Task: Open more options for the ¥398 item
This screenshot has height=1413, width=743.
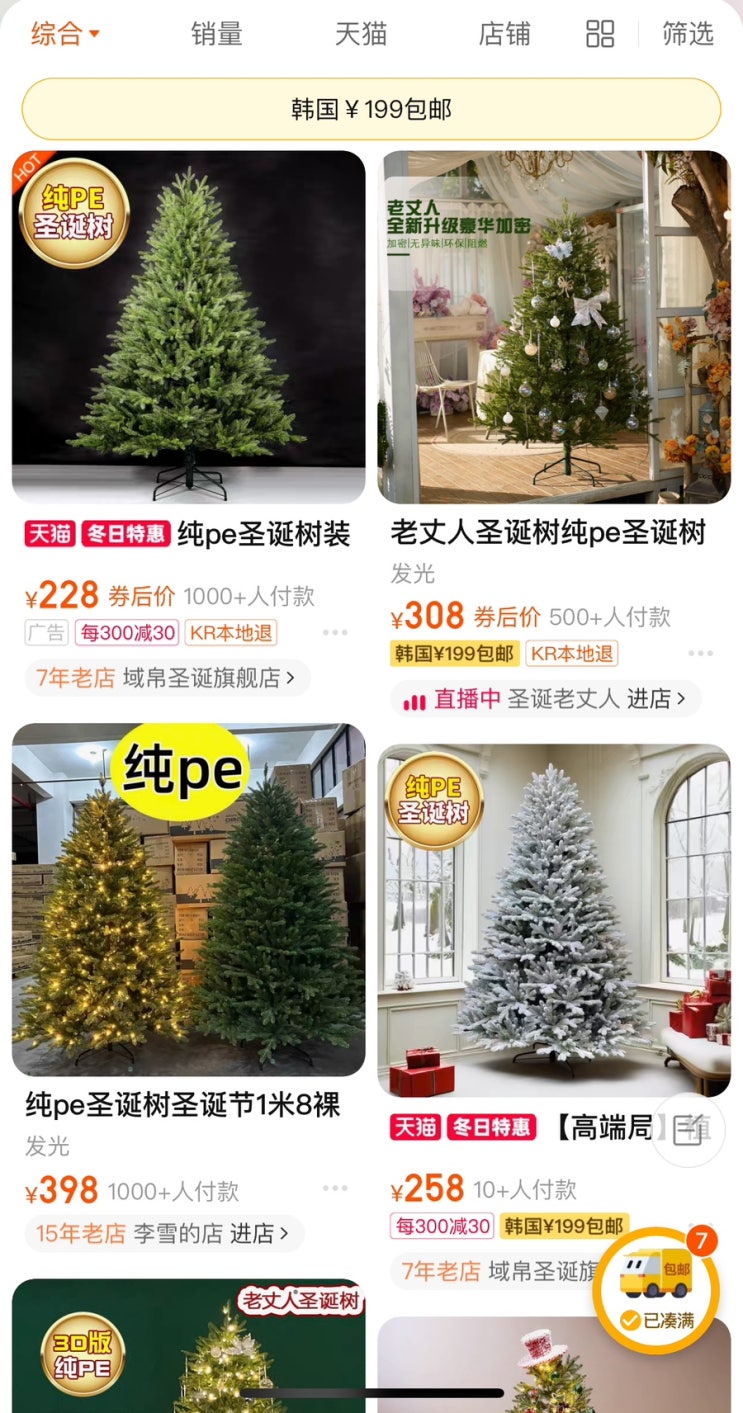Action: (335, 1189)
